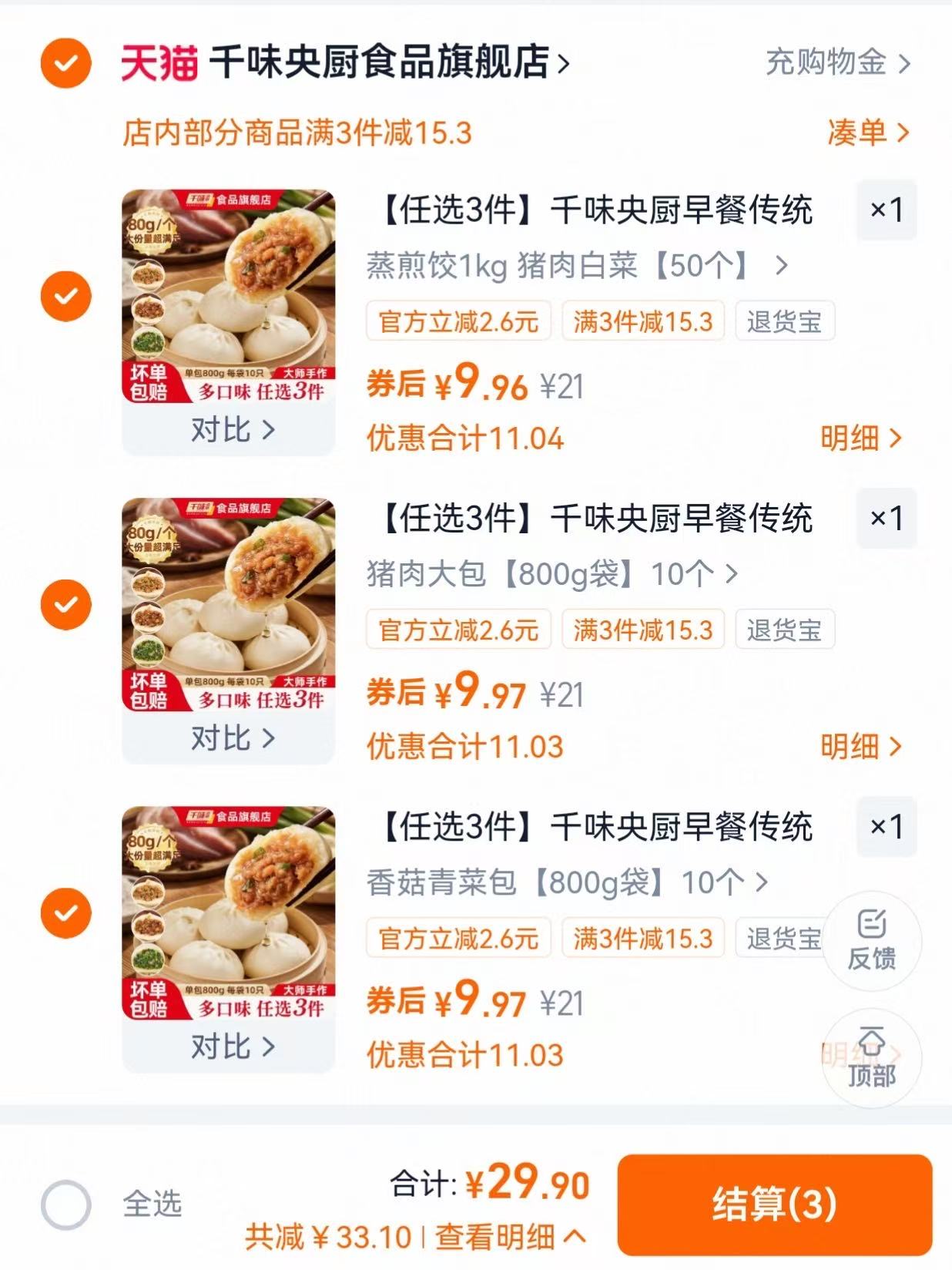Open the feedback (反馈) panel icon
952x1270 pixels.
point(871,942)
